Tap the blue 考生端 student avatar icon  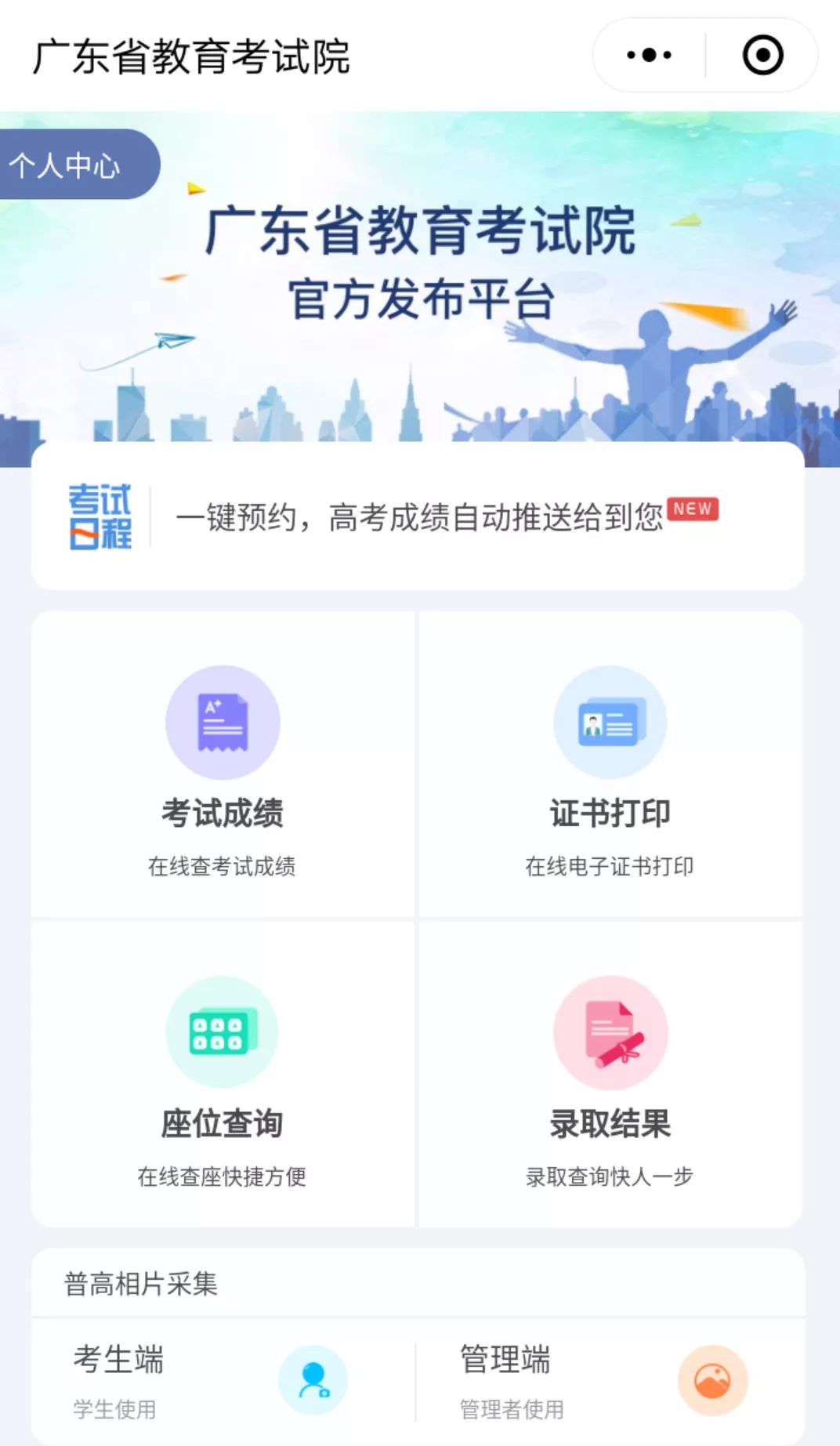(313, 1381)
